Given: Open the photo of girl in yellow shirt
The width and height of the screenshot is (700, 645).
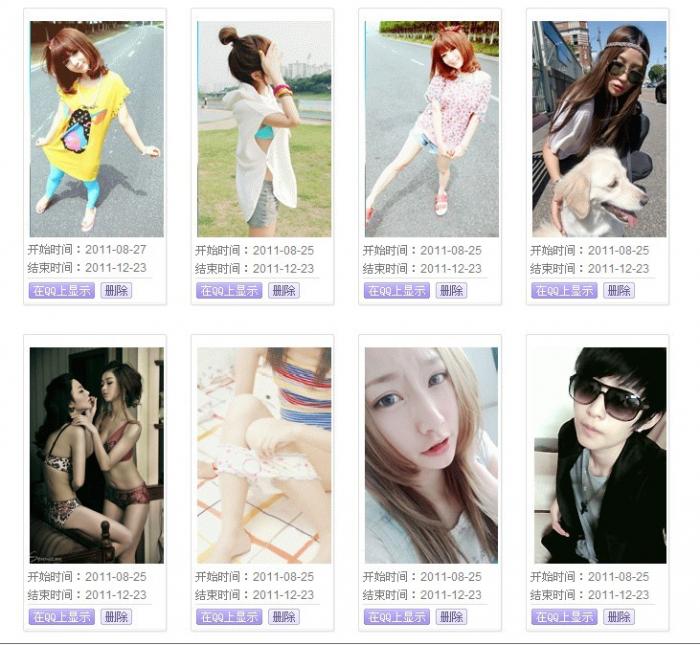Looking at the screenshot, I should tap(96, 129).
